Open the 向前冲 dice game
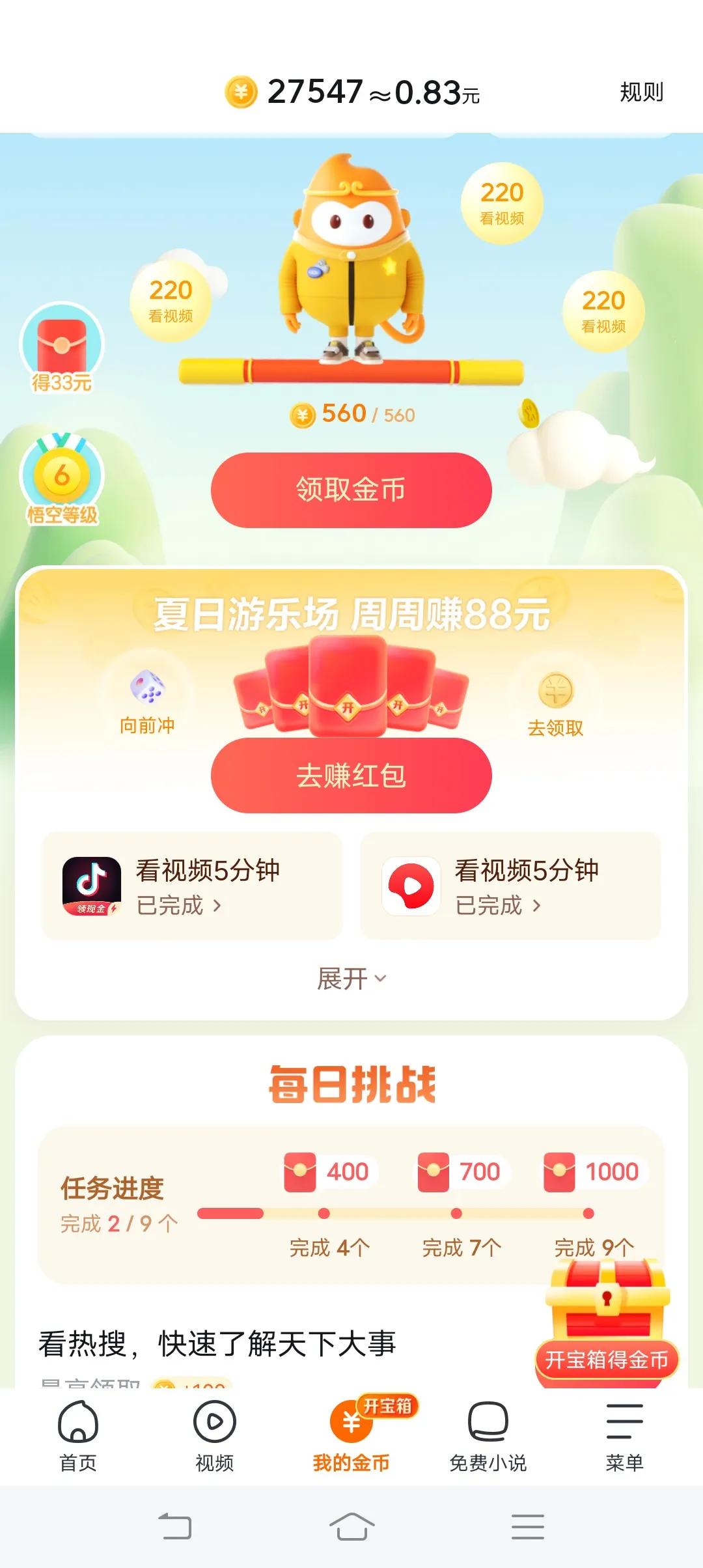Screen dimensions: 703x1568 148,700
